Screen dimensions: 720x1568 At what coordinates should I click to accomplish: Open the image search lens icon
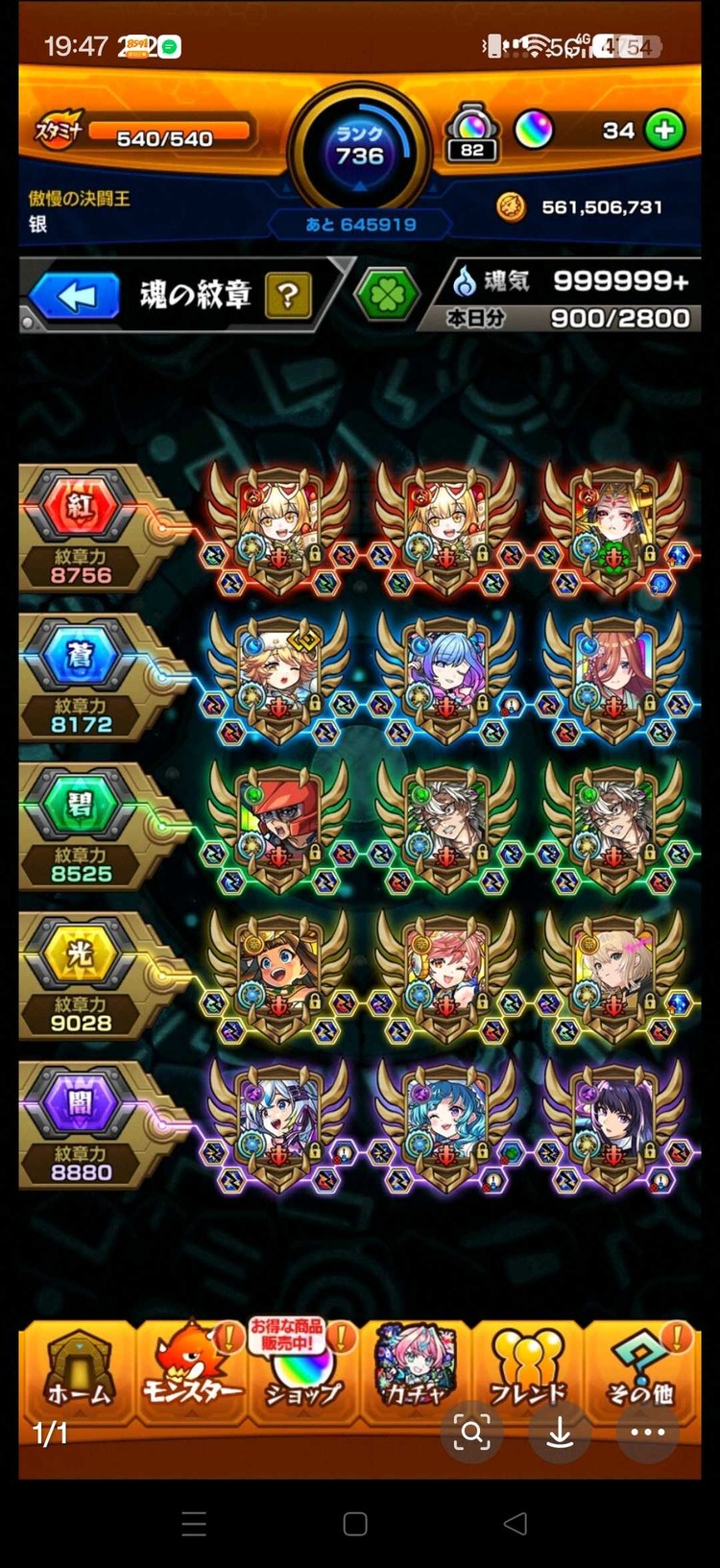(471, 1433)
